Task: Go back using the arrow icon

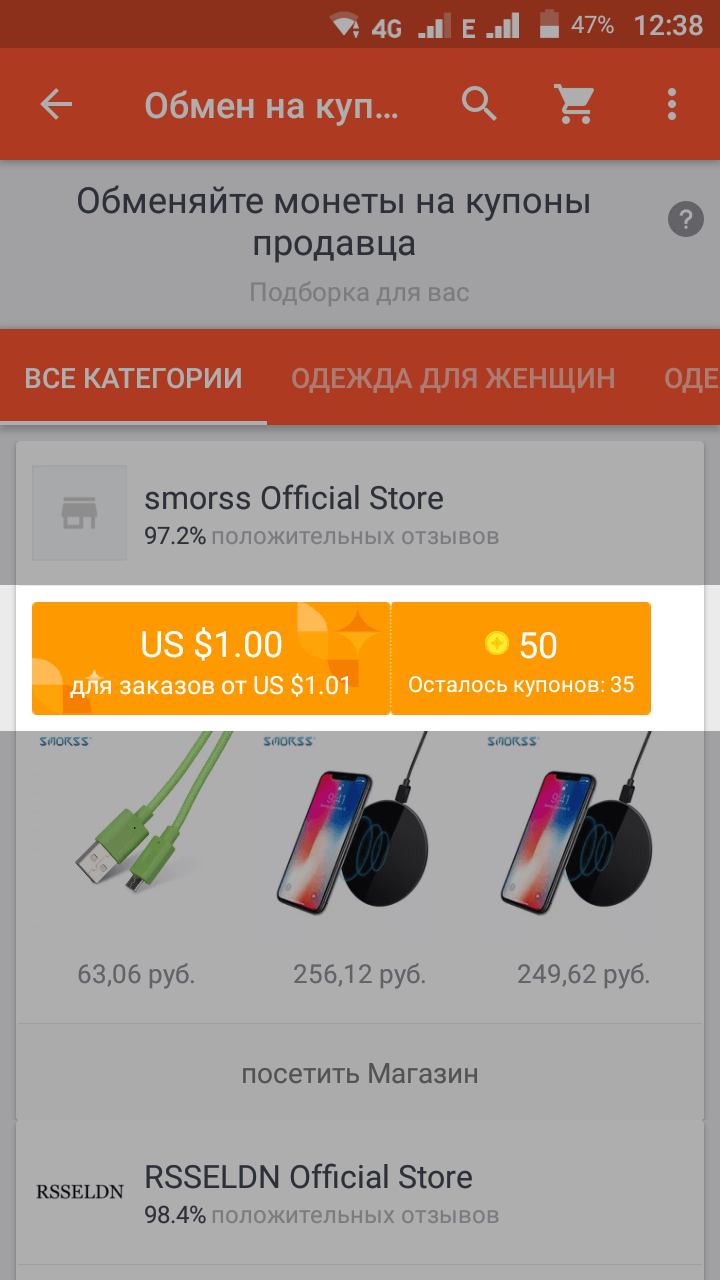Action: pyautogui.click(x=56, y=105)
